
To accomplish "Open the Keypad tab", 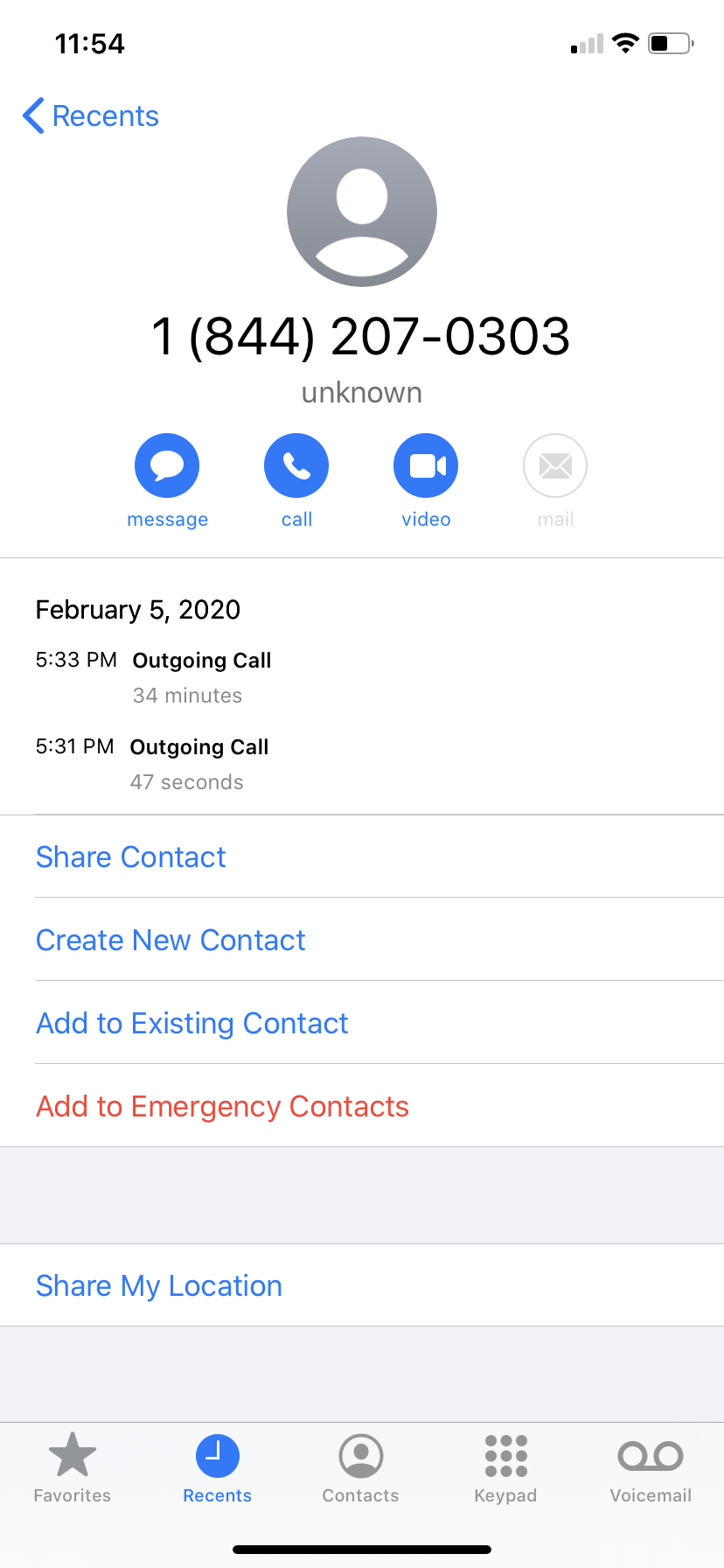I will 505,1467.
